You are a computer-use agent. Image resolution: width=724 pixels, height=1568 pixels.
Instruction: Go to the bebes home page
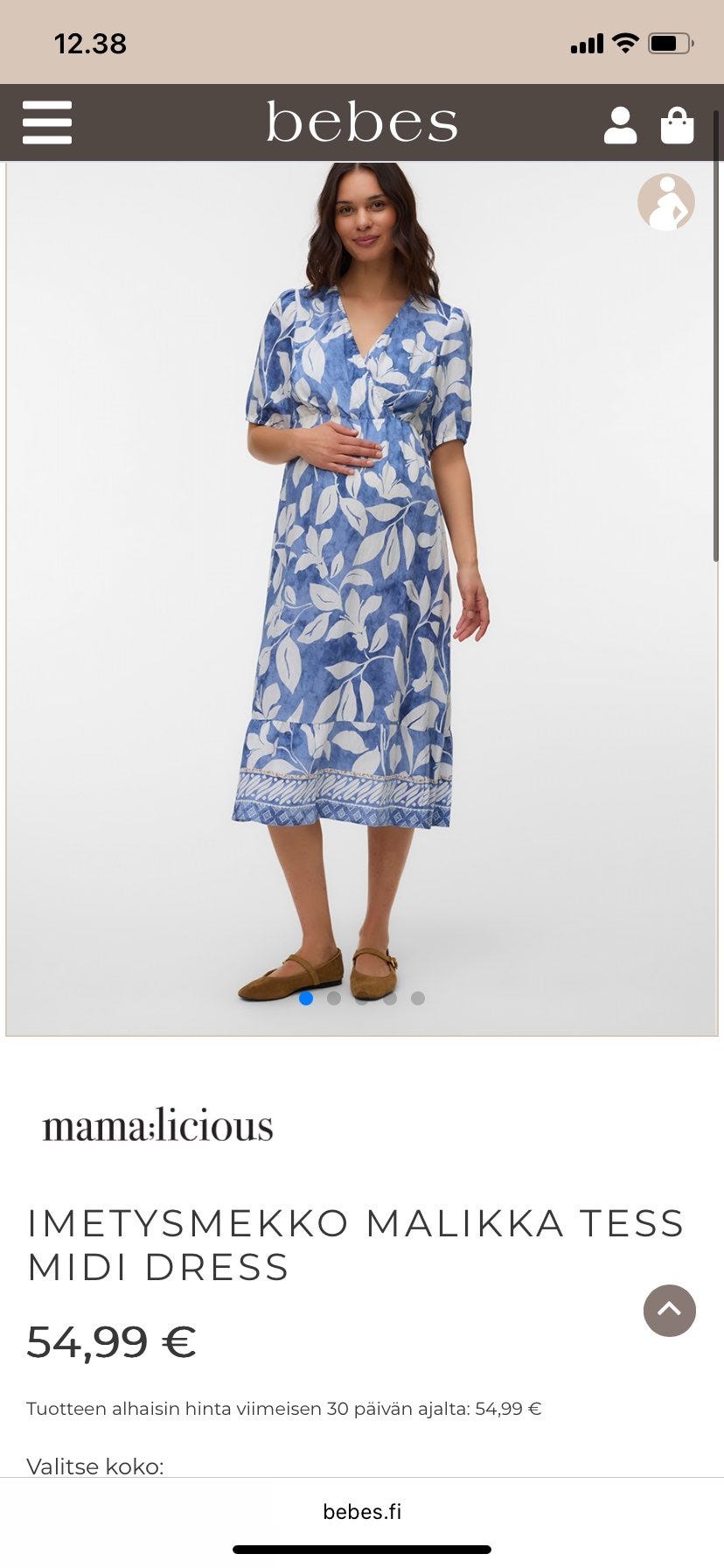(362, 122)
